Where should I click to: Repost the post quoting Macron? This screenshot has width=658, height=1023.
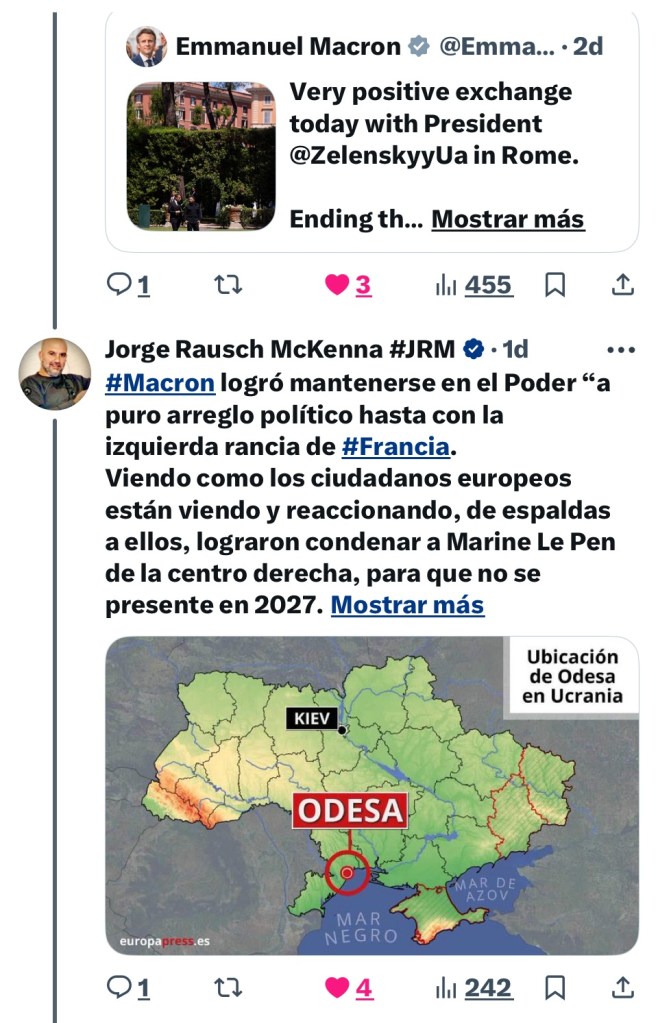click(228, 286)
